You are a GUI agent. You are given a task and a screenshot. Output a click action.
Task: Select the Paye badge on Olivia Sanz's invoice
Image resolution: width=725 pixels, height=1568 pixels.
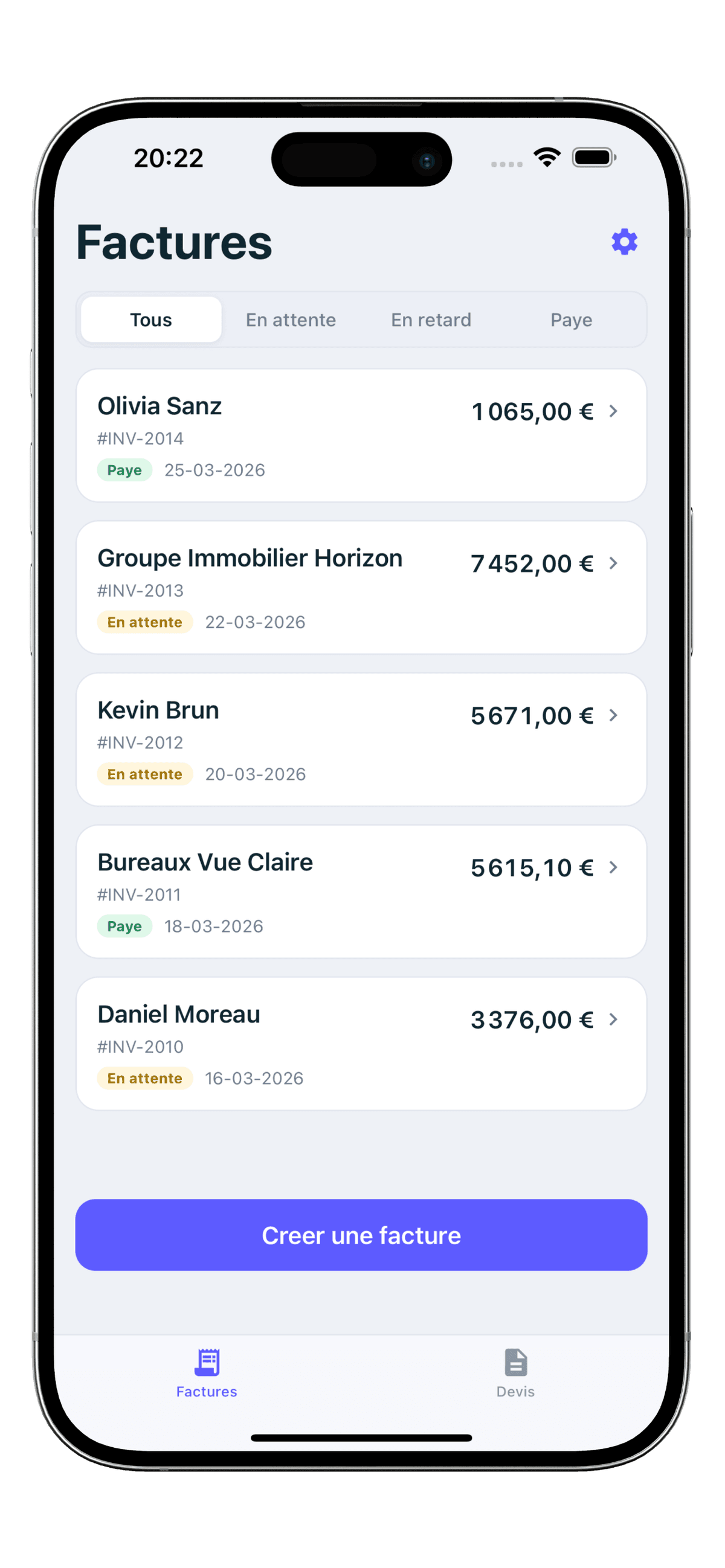[124, 470]
